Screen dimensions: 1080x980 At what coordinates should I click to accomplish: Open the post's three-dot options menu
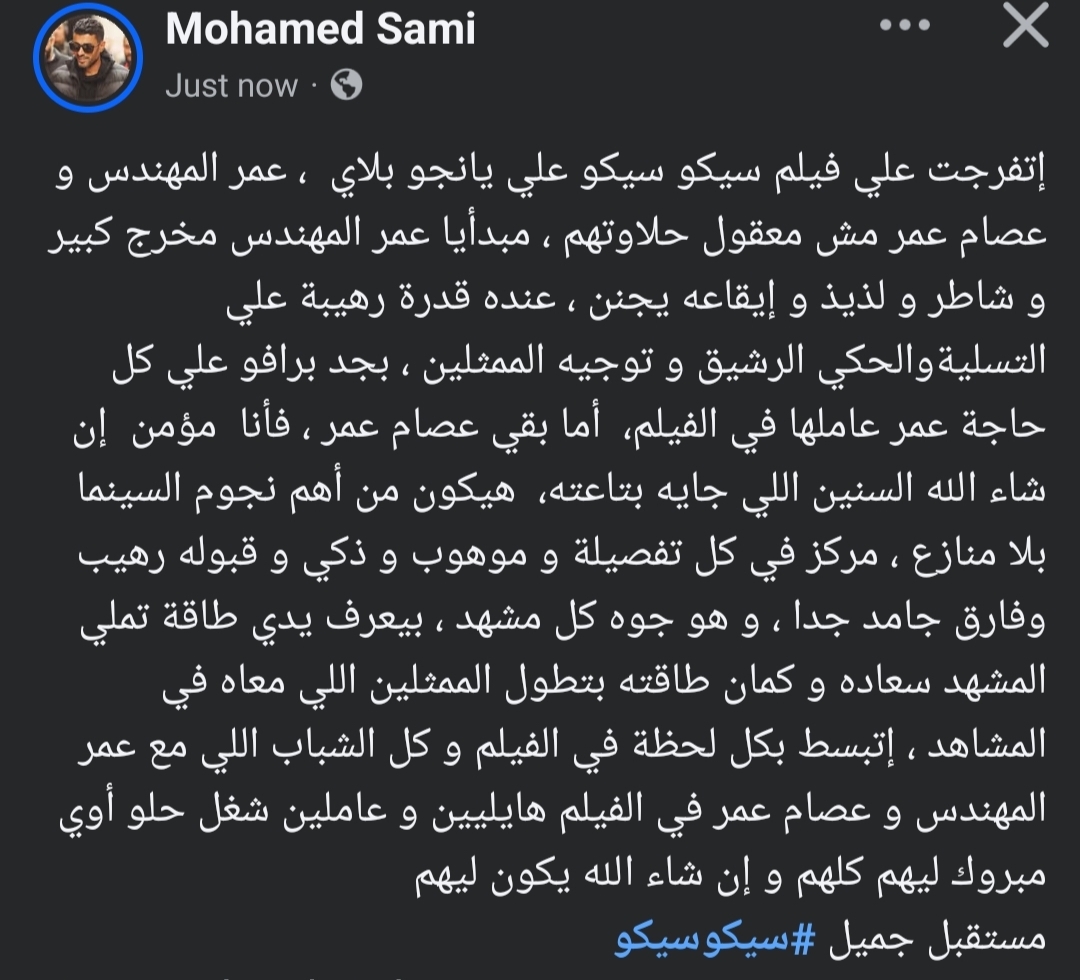tap(905, 27)
